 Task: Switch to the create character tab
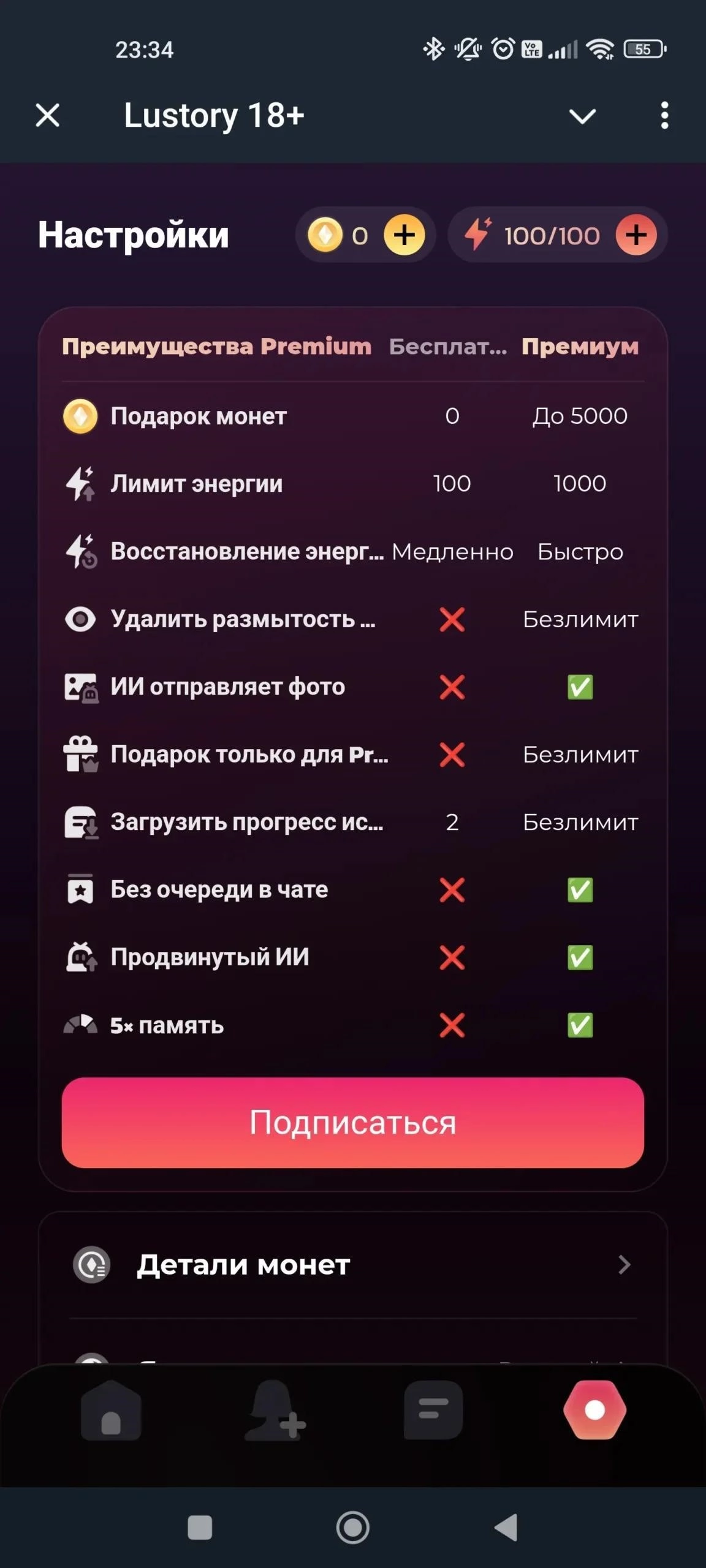click(x=275, y=1411)
